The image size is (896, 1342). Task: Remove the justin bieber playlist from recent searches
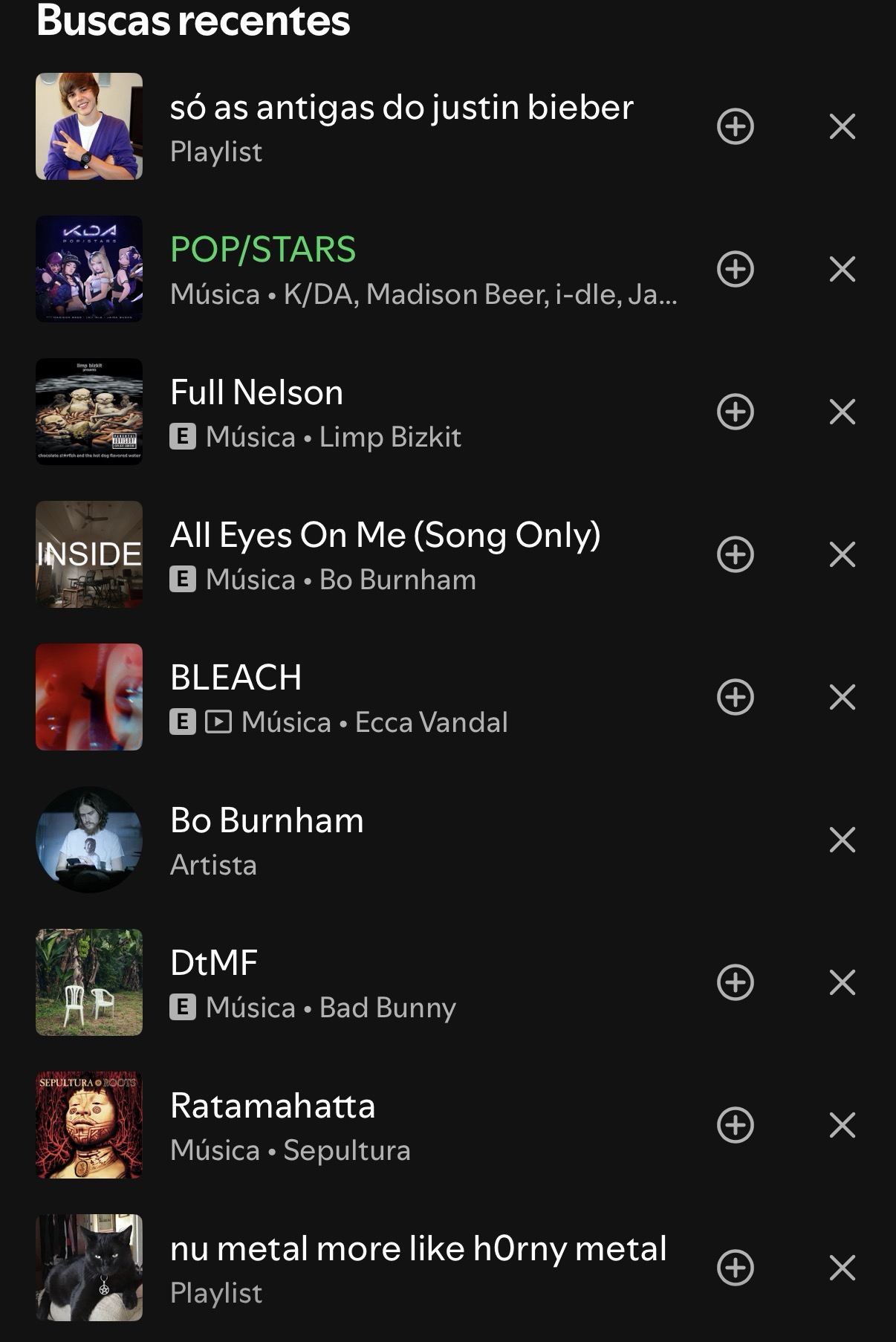[842, 126]
